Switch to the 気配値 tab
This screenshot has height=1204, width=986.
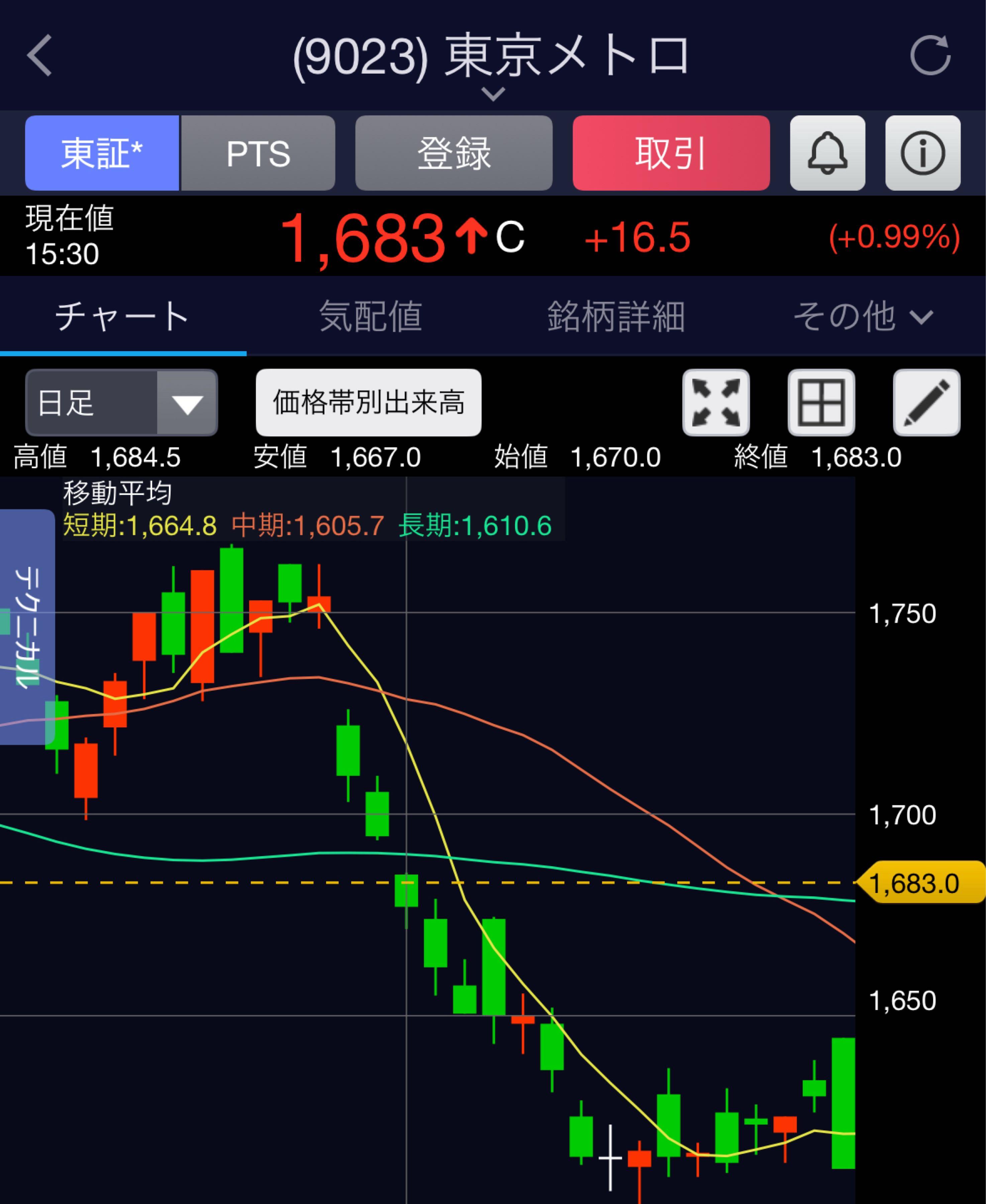[370, 316]
